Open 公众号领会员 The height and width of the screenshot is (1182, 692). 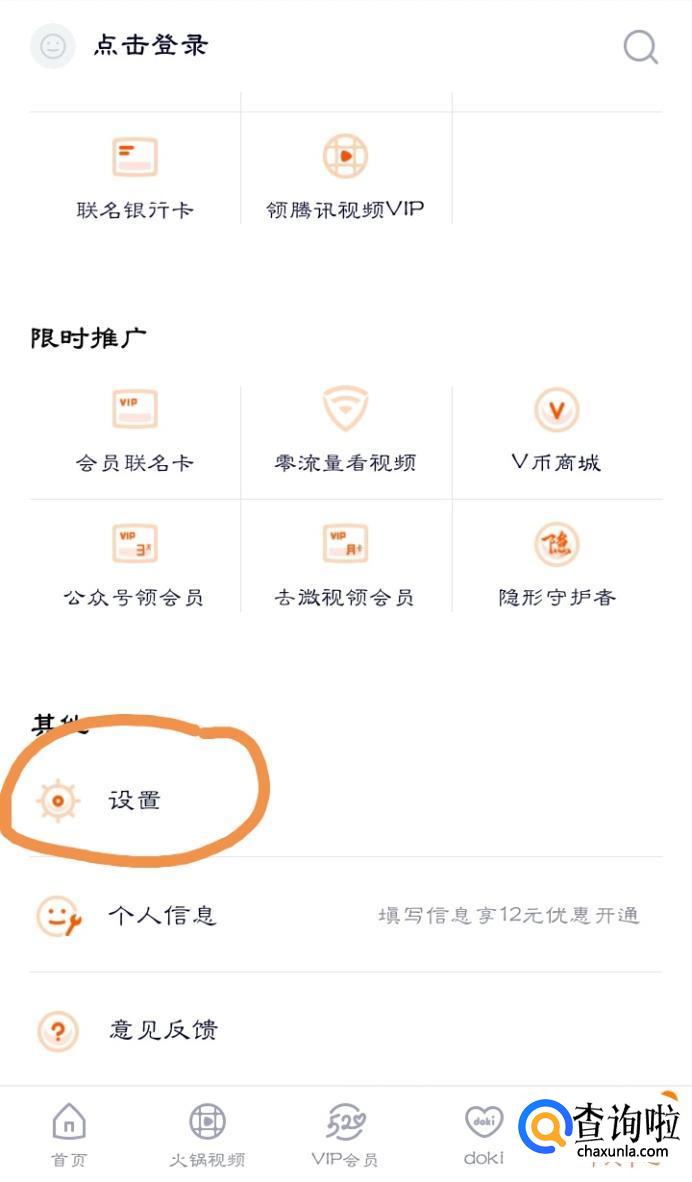[x=135, y=566]
